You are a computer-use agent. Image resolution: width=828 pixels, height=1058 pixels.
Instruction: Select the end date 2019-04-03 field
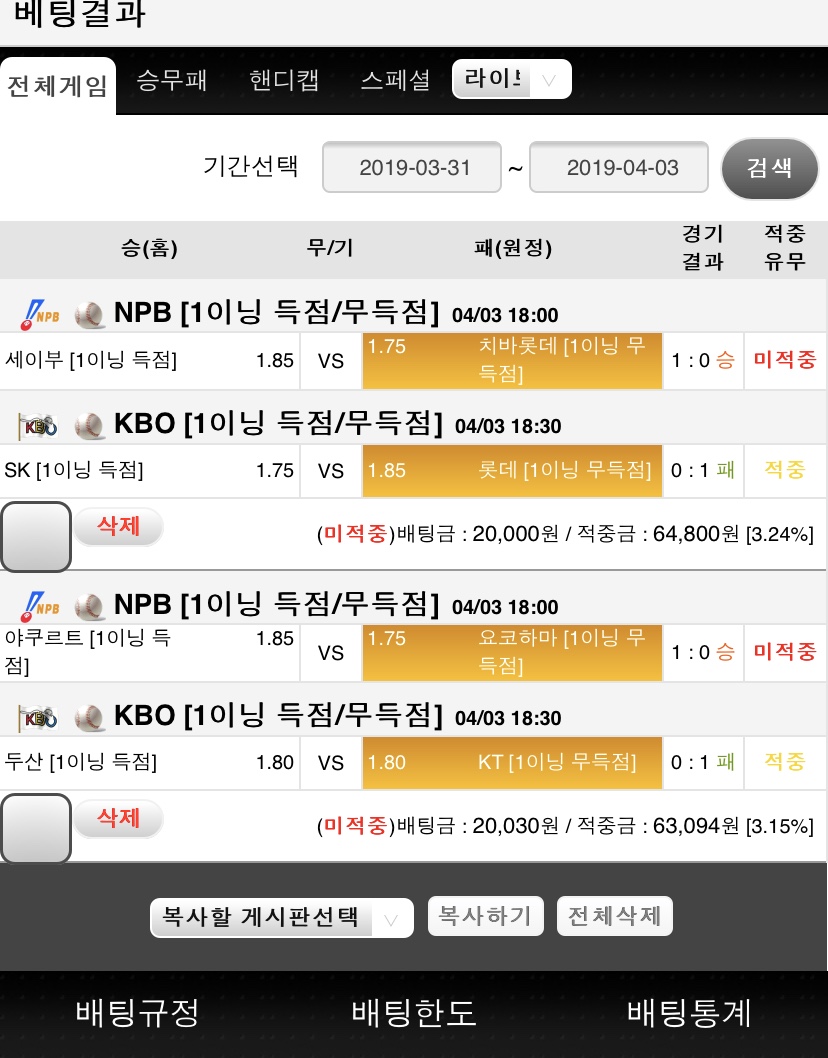pyautogui.click(x=618, y=168)
